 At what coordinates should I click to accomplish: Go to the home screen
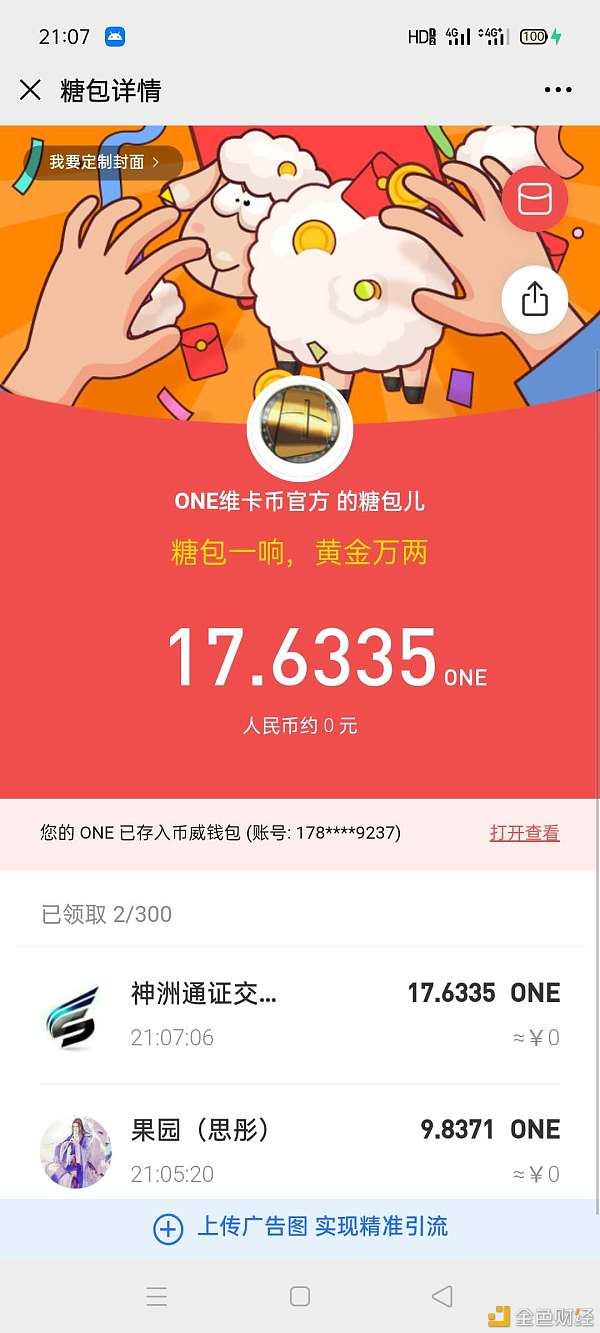pos(299,1296)
